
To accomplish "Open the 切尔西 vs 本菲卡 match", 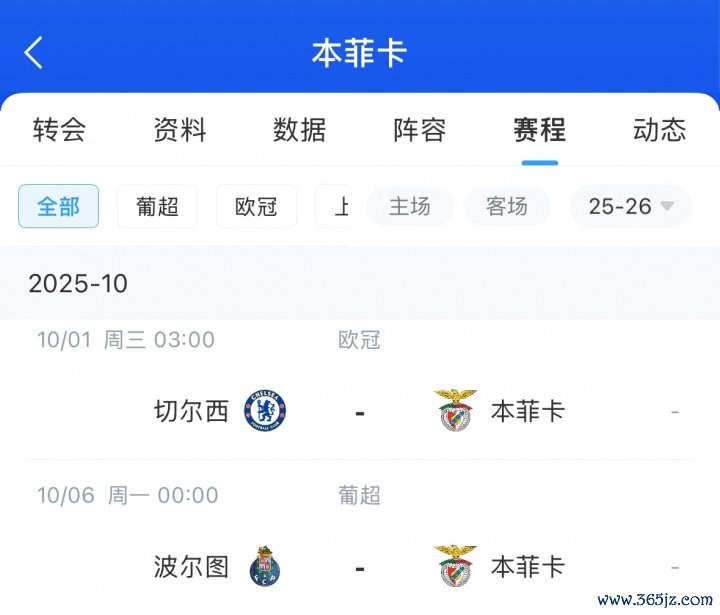I will coord(359,411).
